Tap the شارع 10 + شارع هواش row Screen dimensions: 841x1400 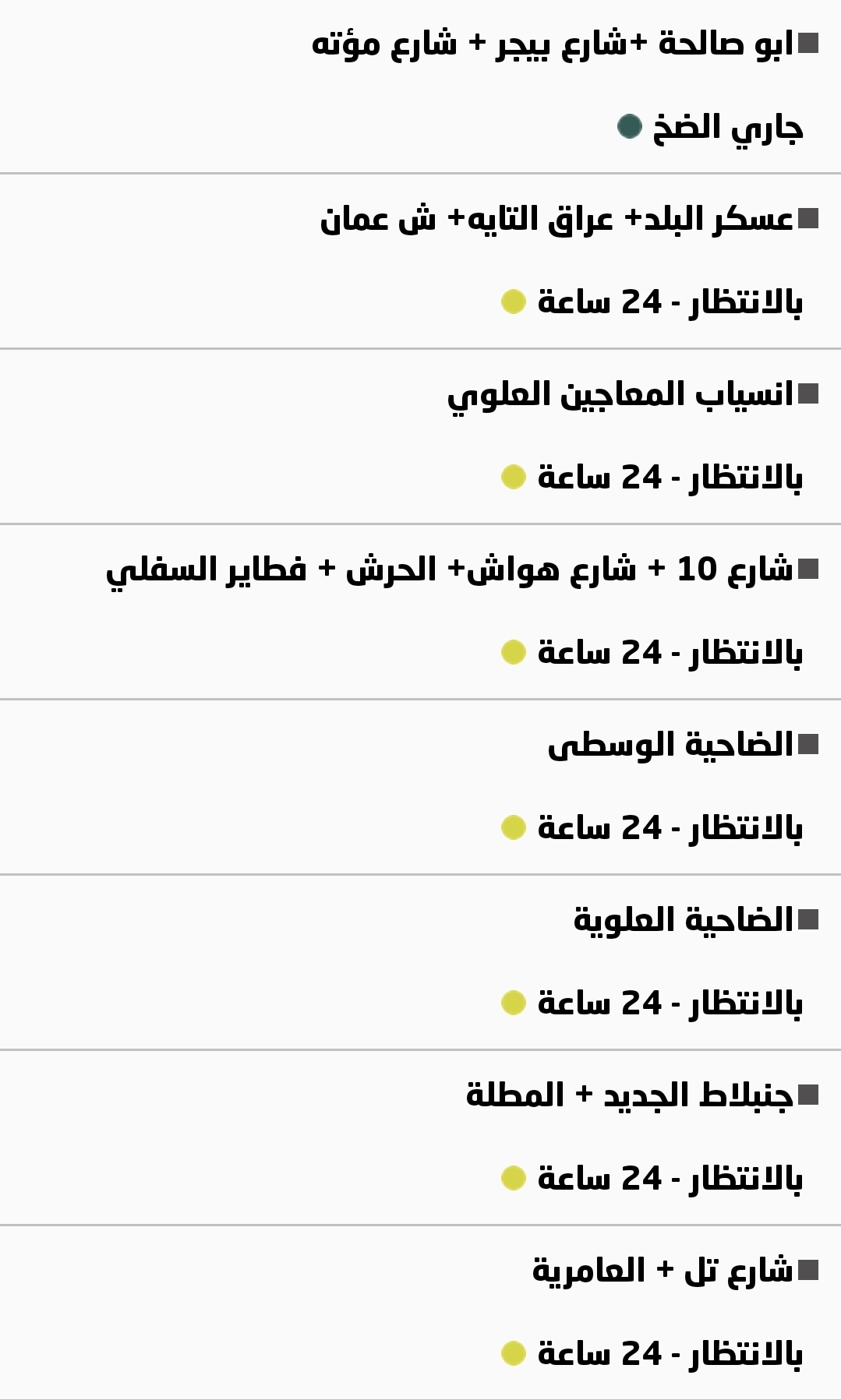coord(449,570)
